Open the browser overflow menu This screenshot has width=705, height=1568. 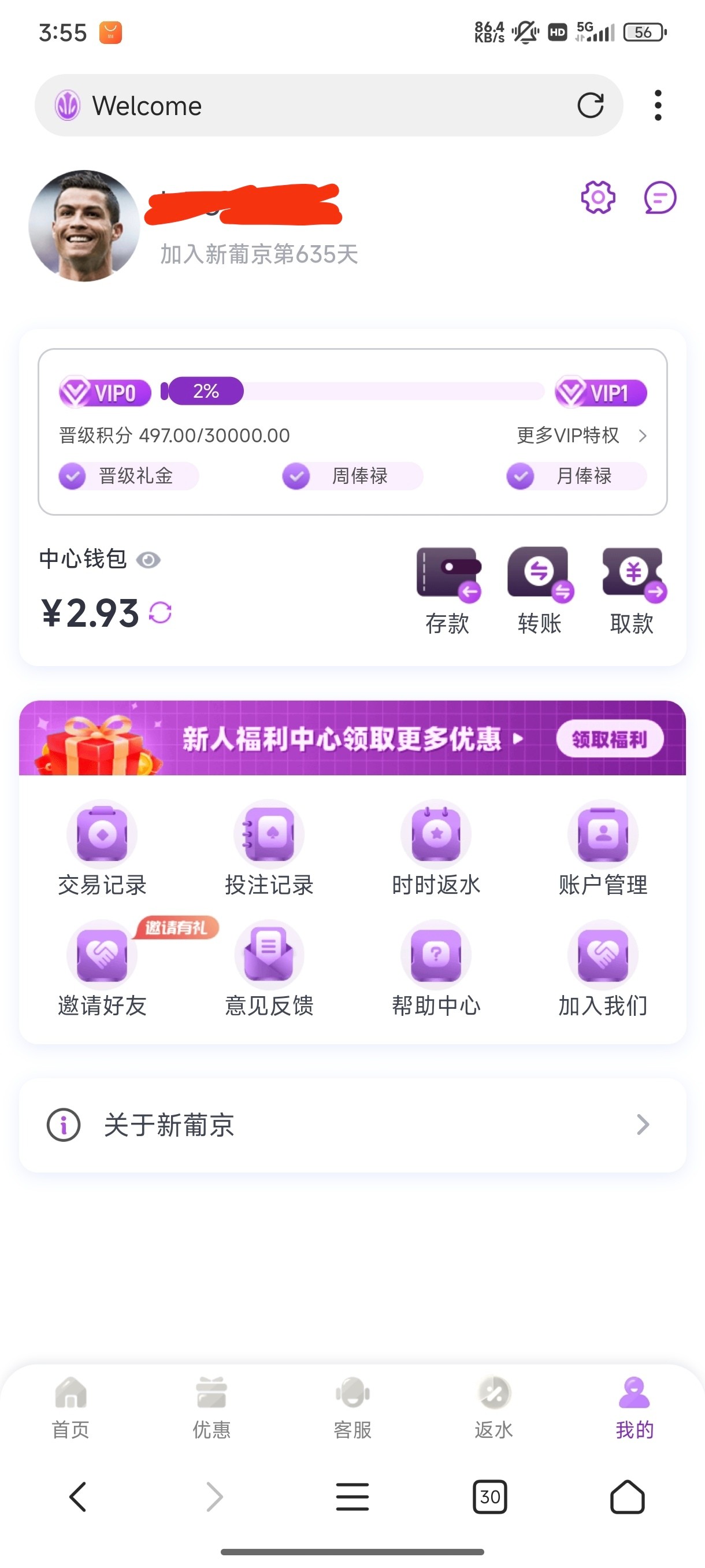pyautogui.click(x=658, y=105)
